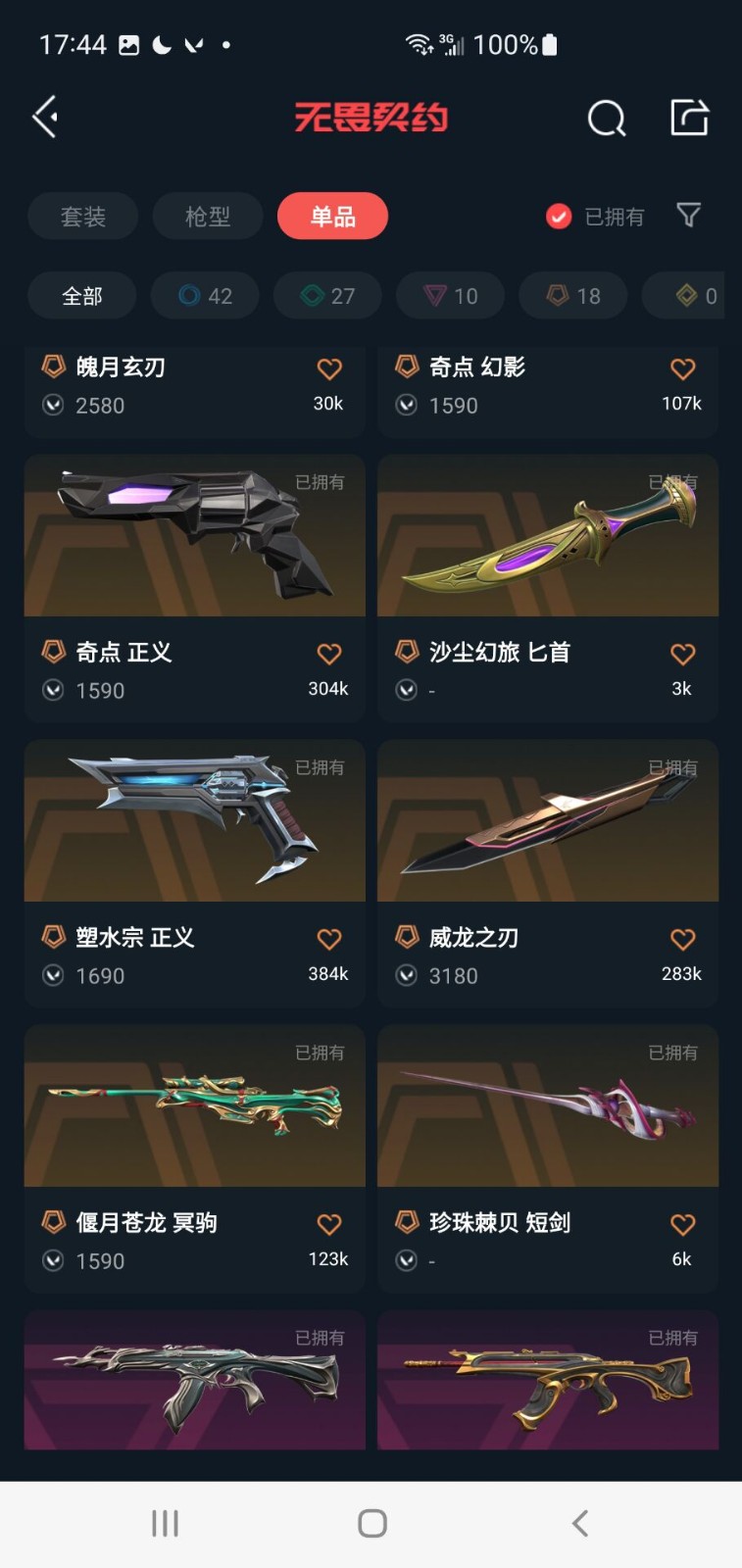Filter by the tier chip showing 10
Viewport: 742px width, 1568px height.
pyautogui.click(x=450, y=296)
